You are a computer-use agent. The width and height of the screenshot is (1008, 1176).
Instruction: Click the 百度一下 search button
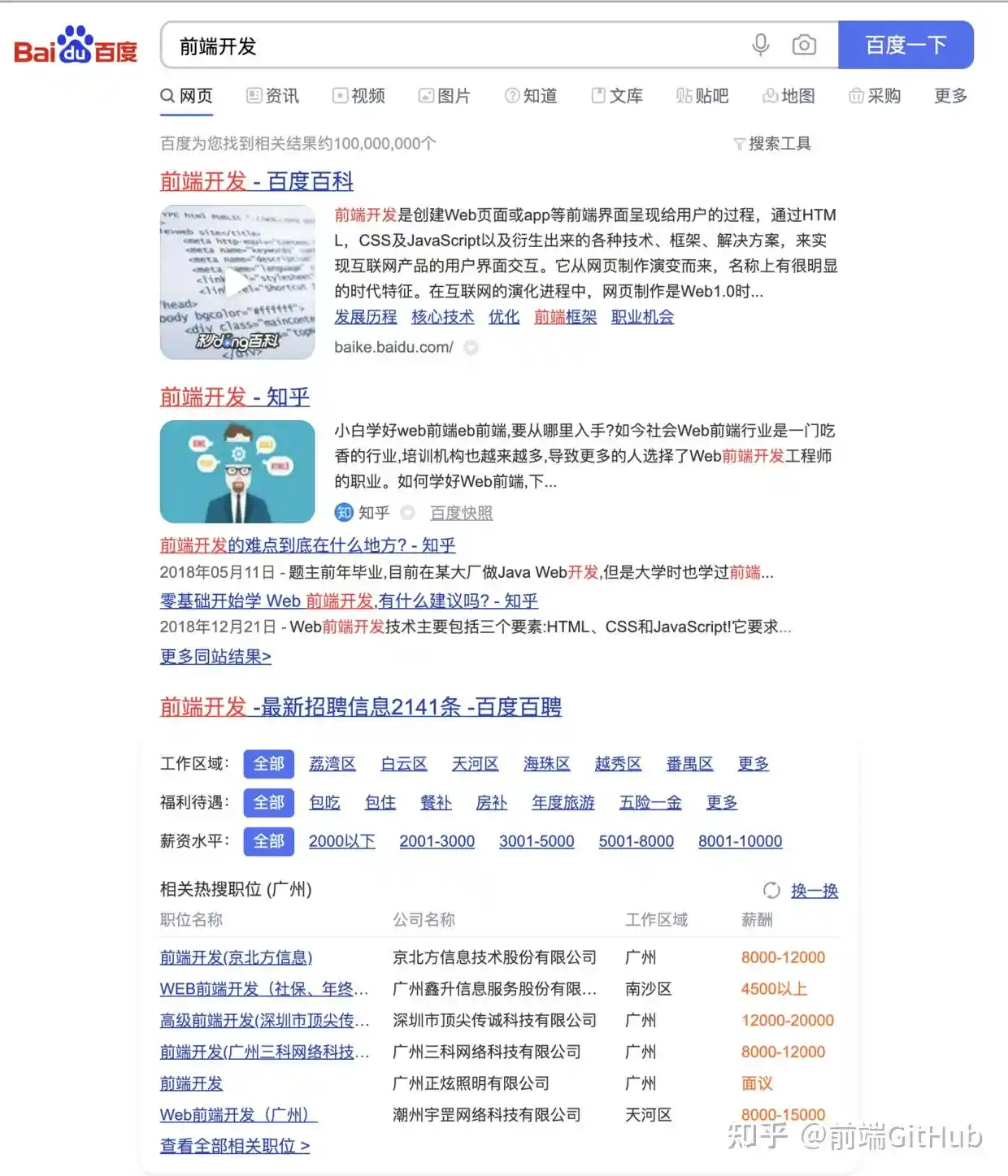click(906, 46)
